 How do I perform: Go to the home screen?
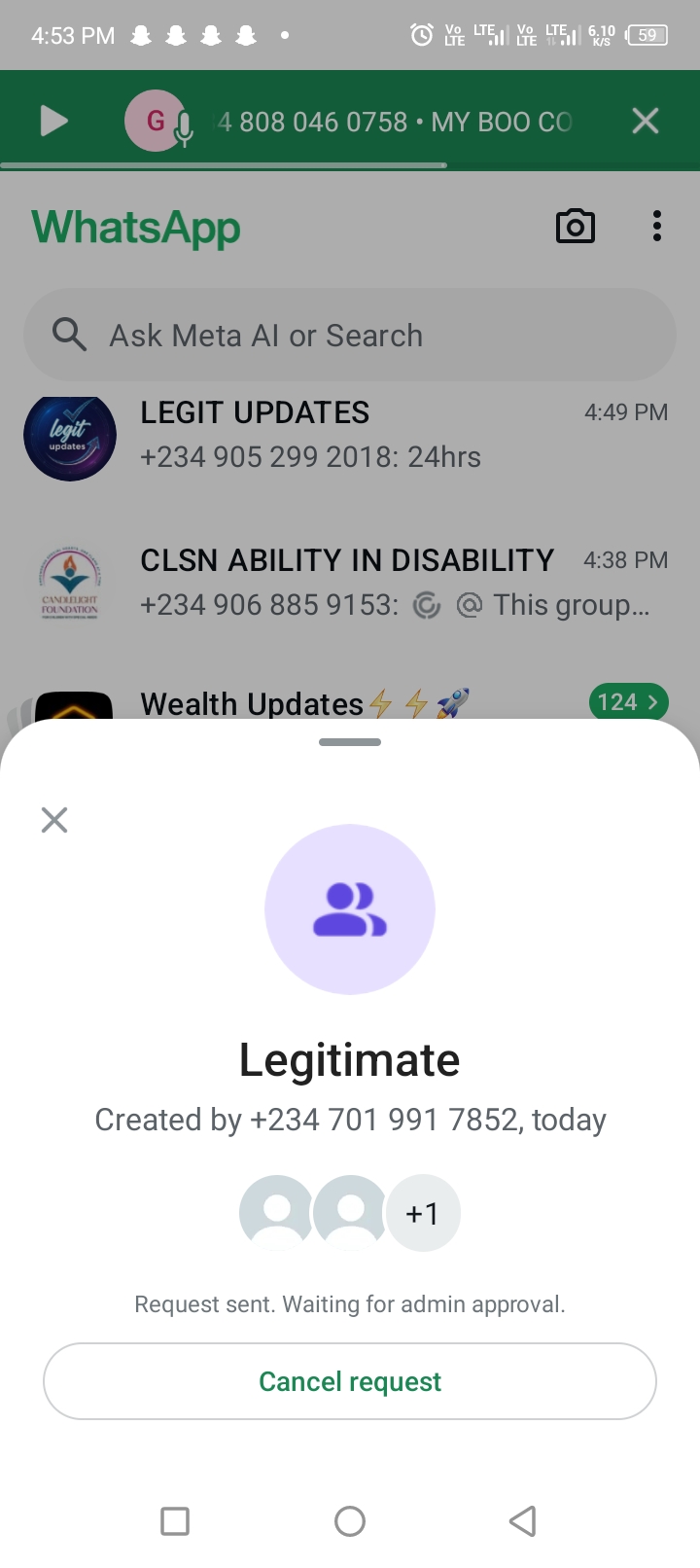pyautogui.click(x=350, y=1520)
